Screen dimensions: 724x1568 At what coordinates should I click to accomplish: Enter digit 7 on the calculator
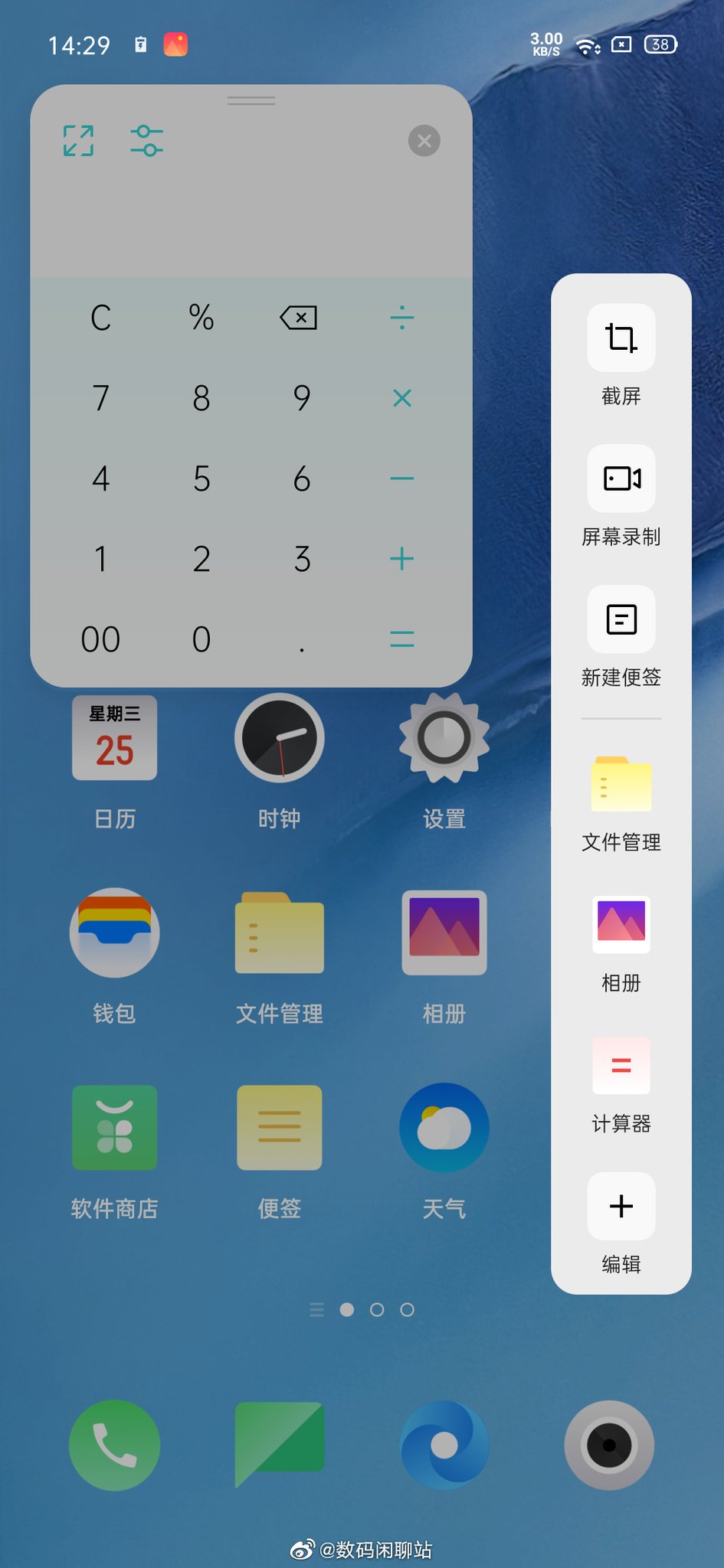pyautogui.click(x=100, y=398)
